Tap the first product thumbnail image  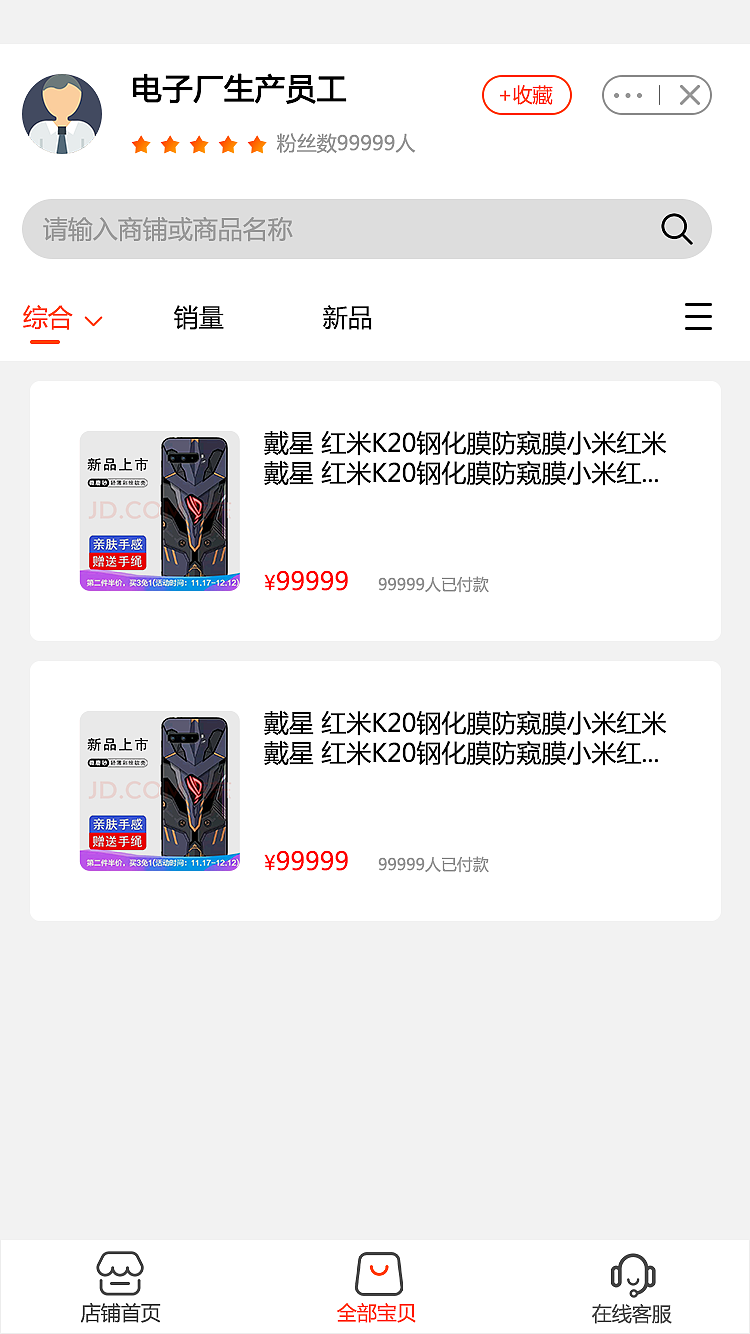pyautogui.click(x=159, y=511)
